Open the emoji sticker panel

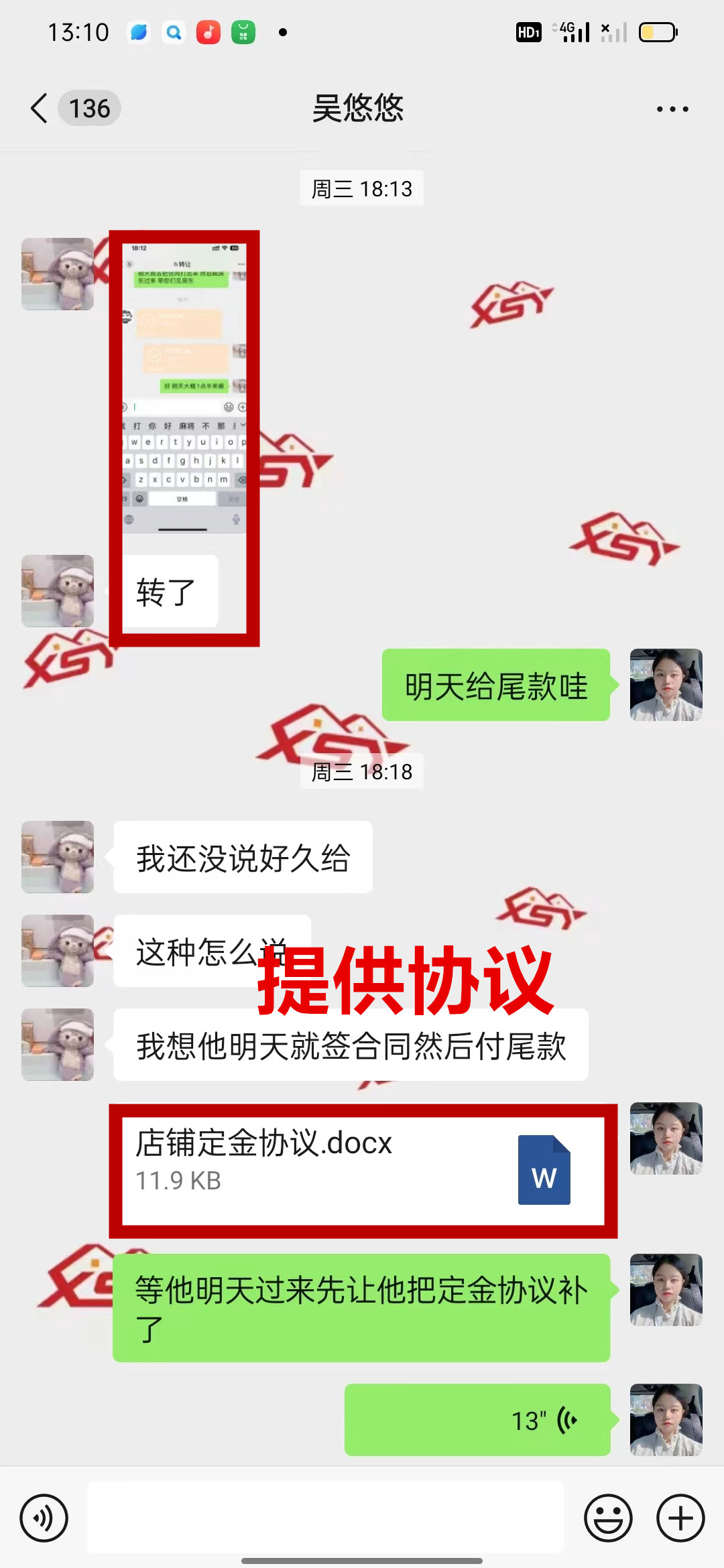coord(608,1518)
